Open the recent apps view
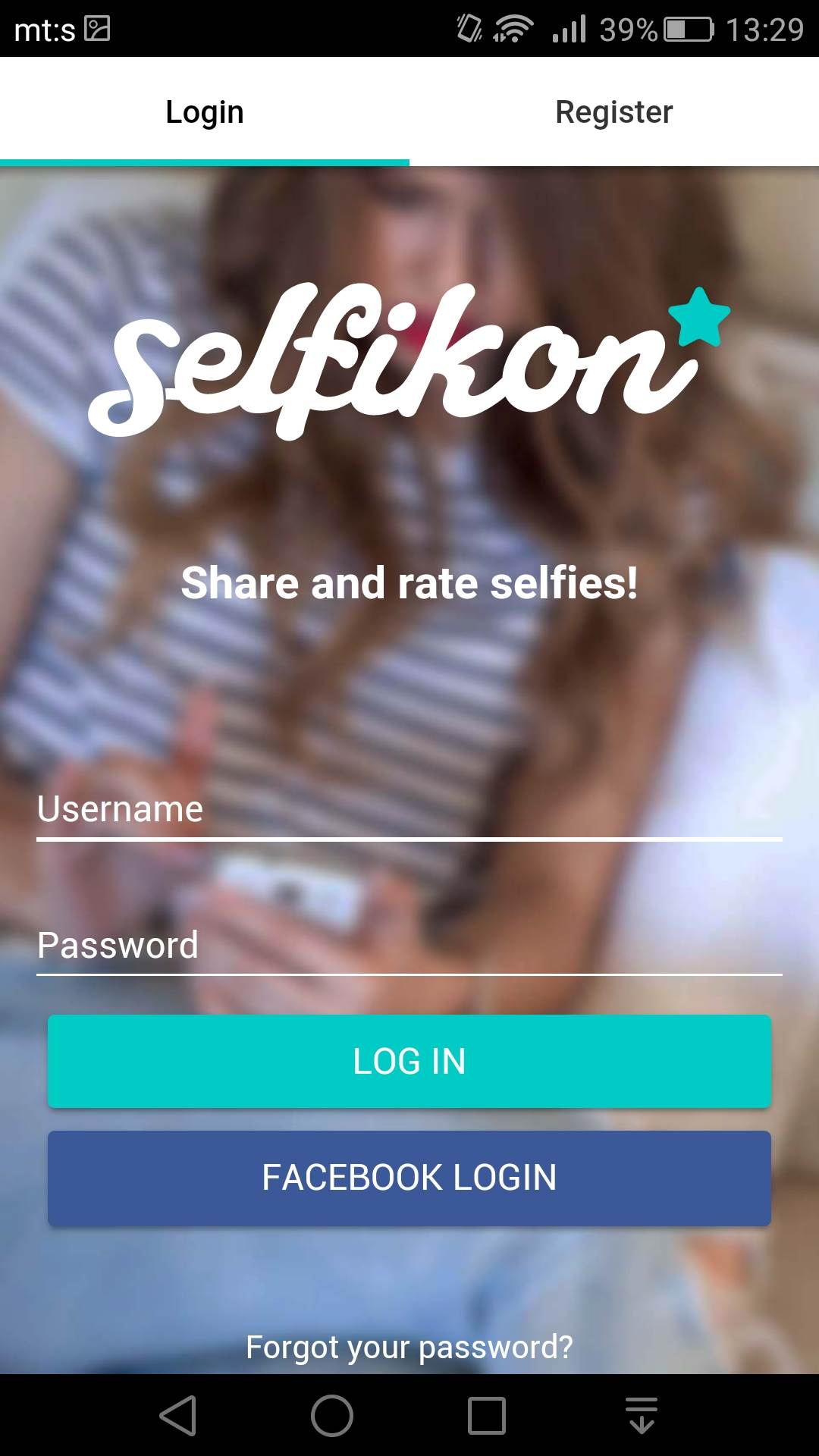Screen dimensions: 819x1456 pos(487,1416)
